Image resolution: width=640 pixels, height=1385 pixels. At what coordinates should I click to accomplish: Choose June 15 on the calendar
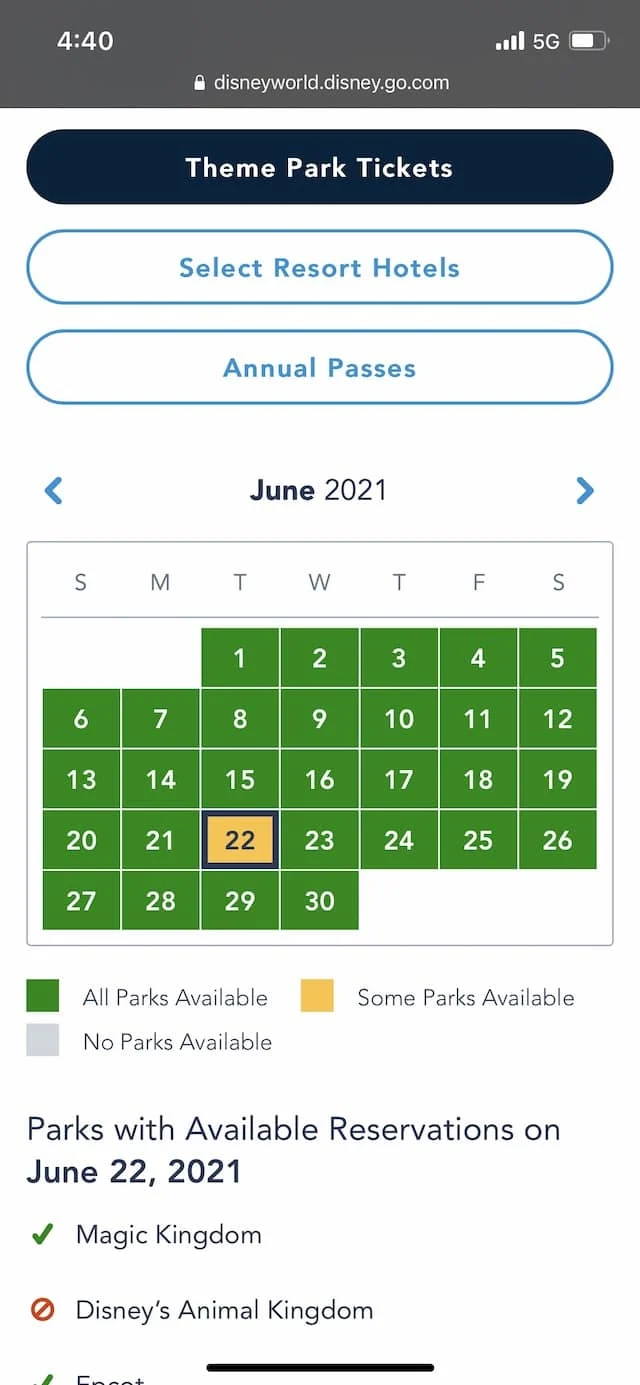(x=240, y=779)
